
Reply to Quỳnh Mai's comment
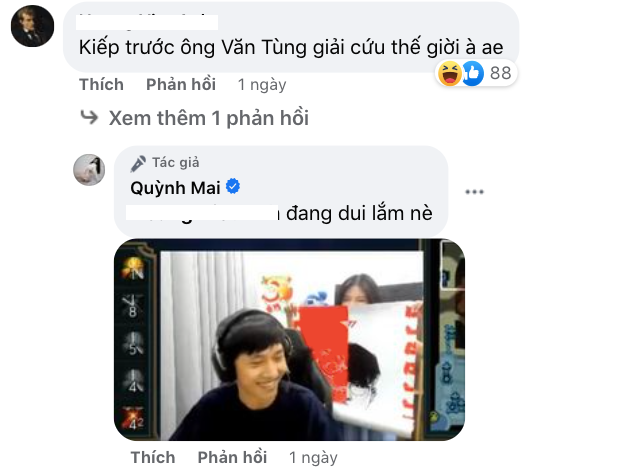point(232,458)
